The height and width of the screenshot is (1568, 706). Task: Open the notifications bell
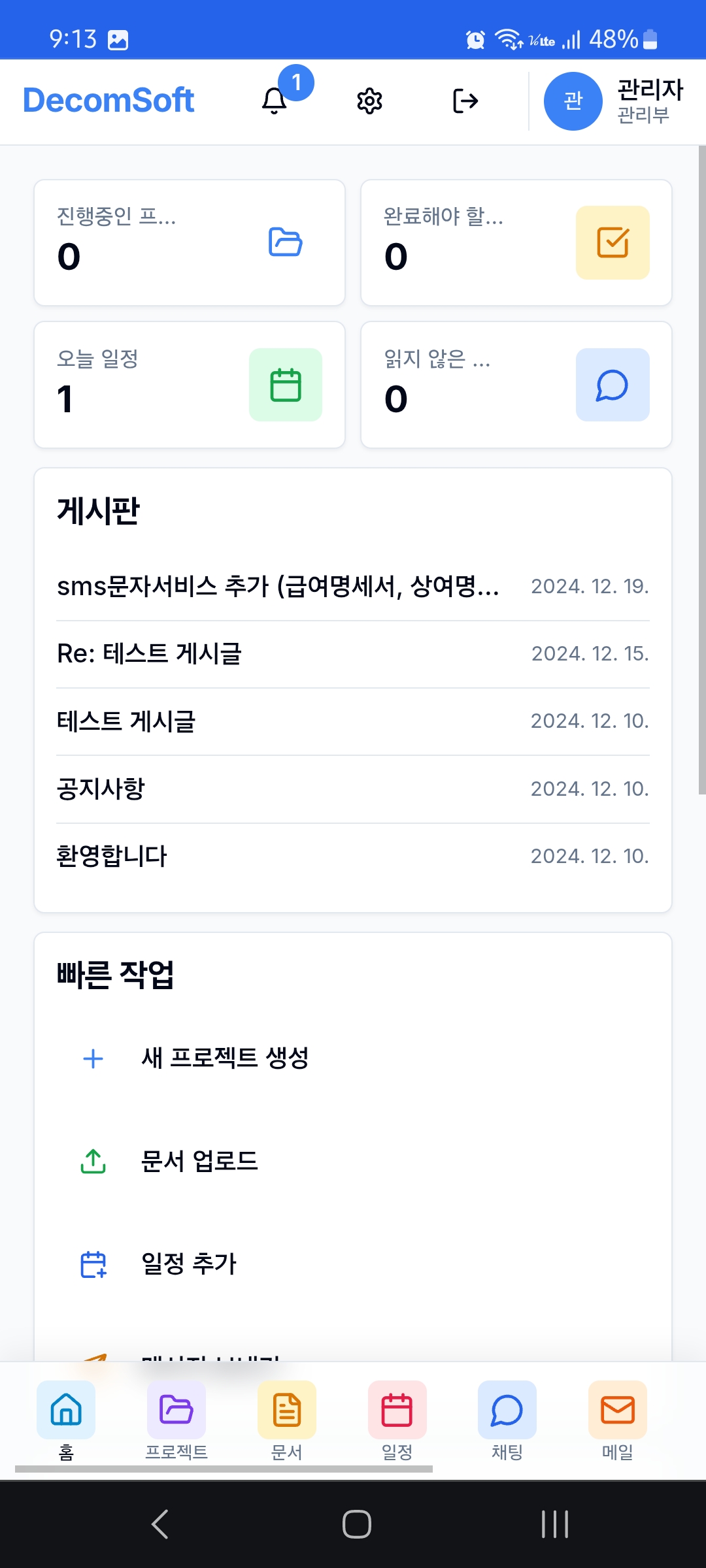(x=275, y=101)
